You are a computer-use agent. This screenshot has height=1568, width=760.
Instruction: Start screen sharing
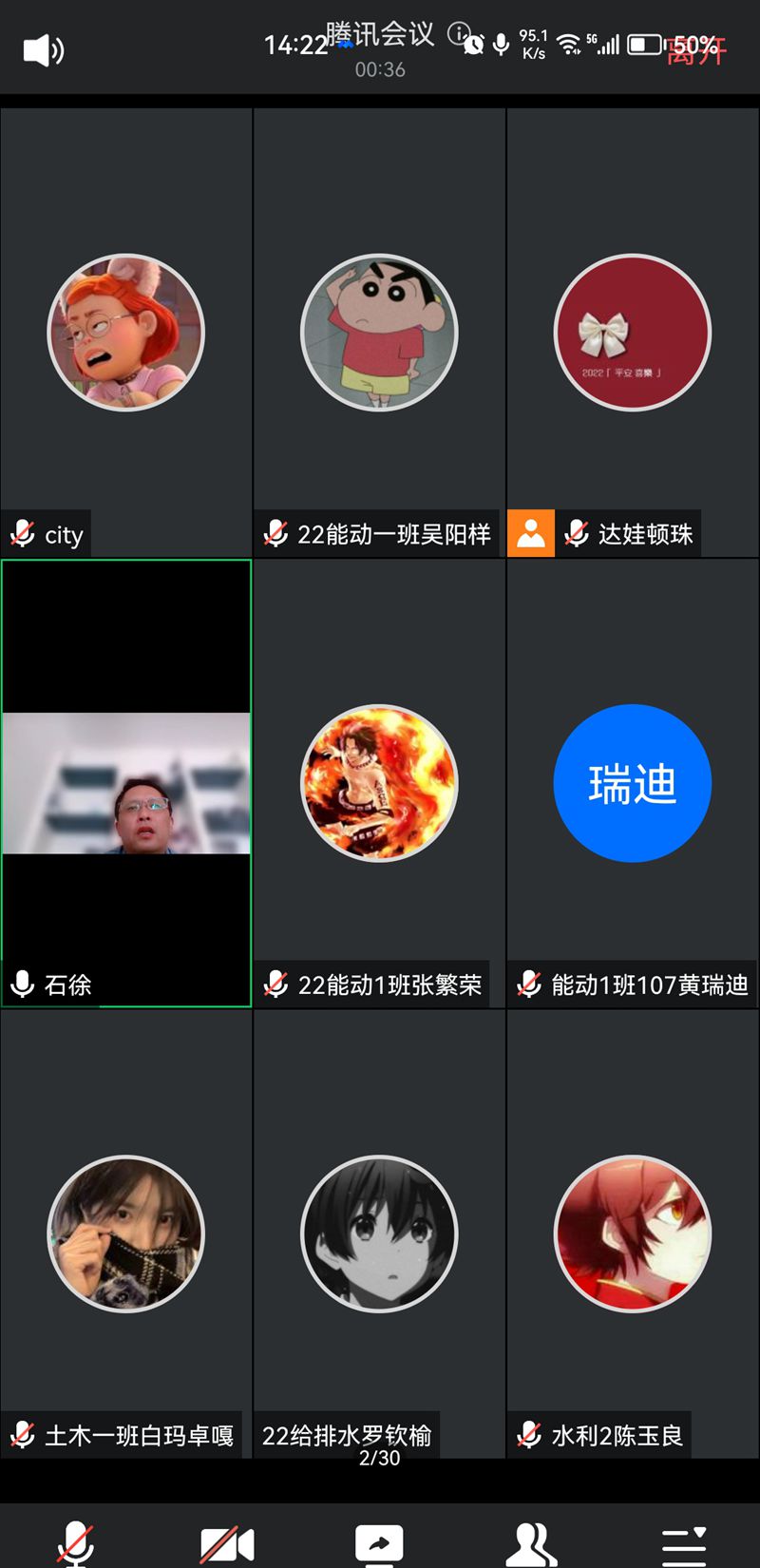click(379, 1542)
